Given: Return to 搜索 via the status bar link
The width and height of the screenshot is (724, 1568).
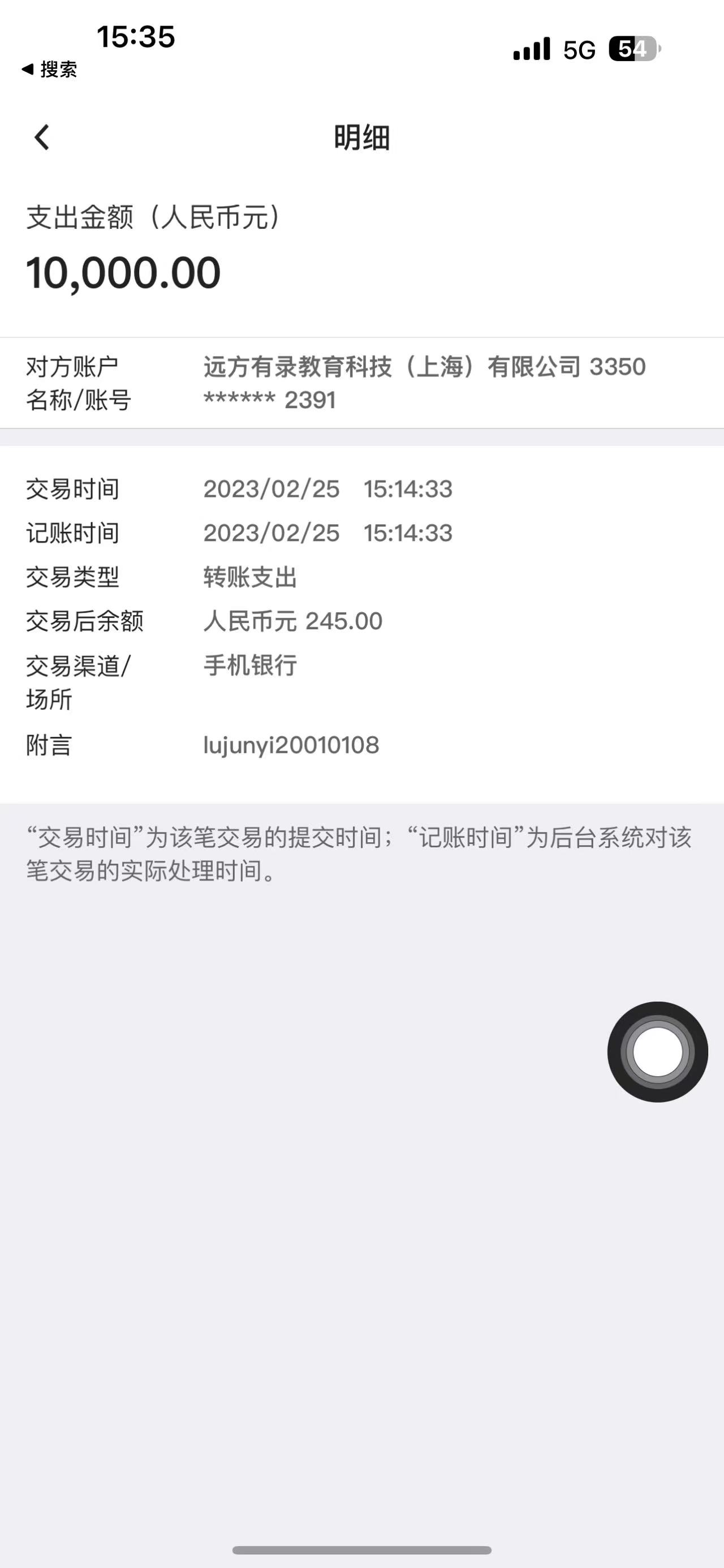Looking at the screenshot, I should pos(50,70).
